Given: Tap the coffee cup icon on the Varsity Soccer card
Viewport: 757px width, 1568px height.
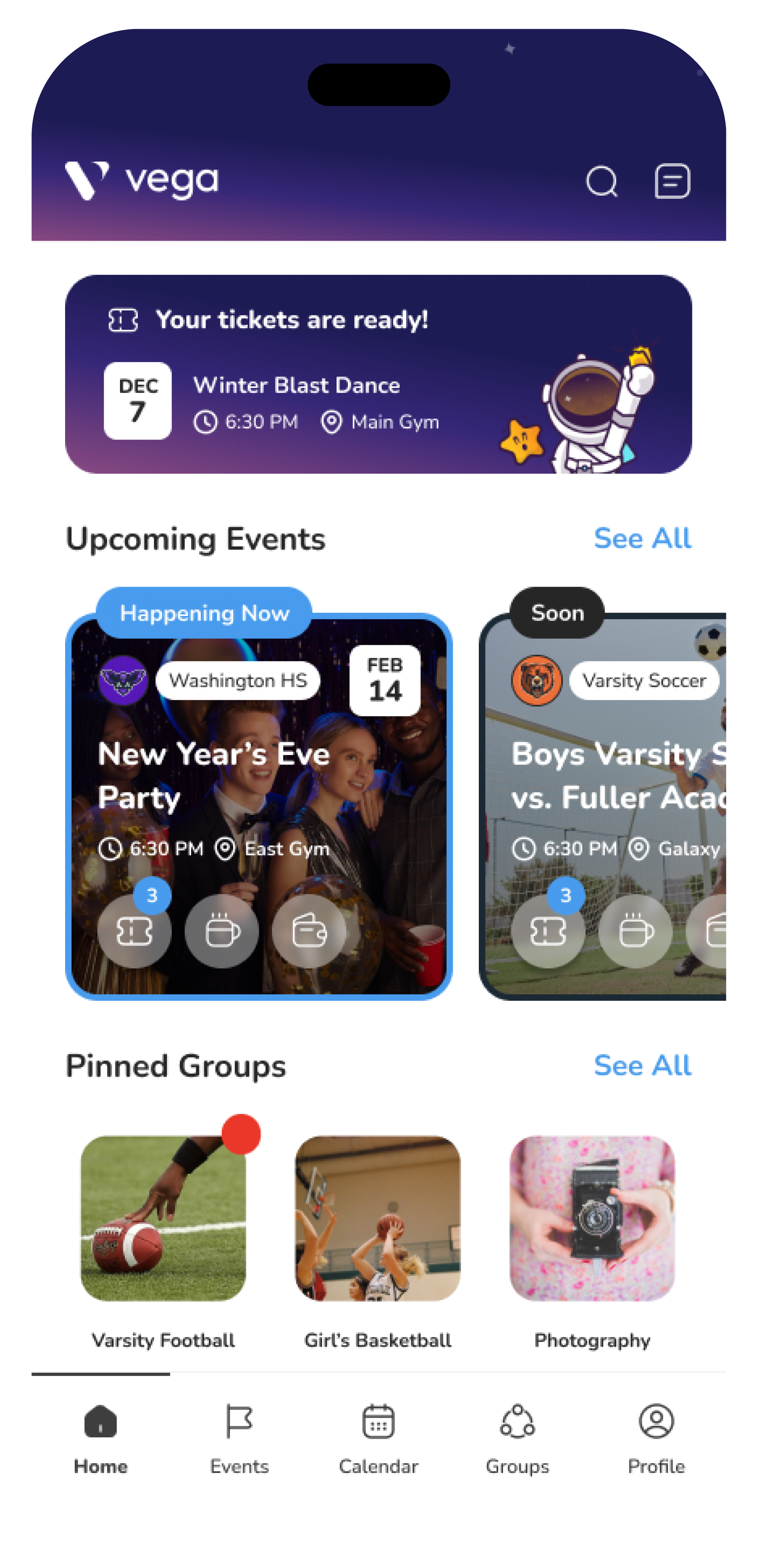Looking at the screenshot, I should (x=635, y=931).
